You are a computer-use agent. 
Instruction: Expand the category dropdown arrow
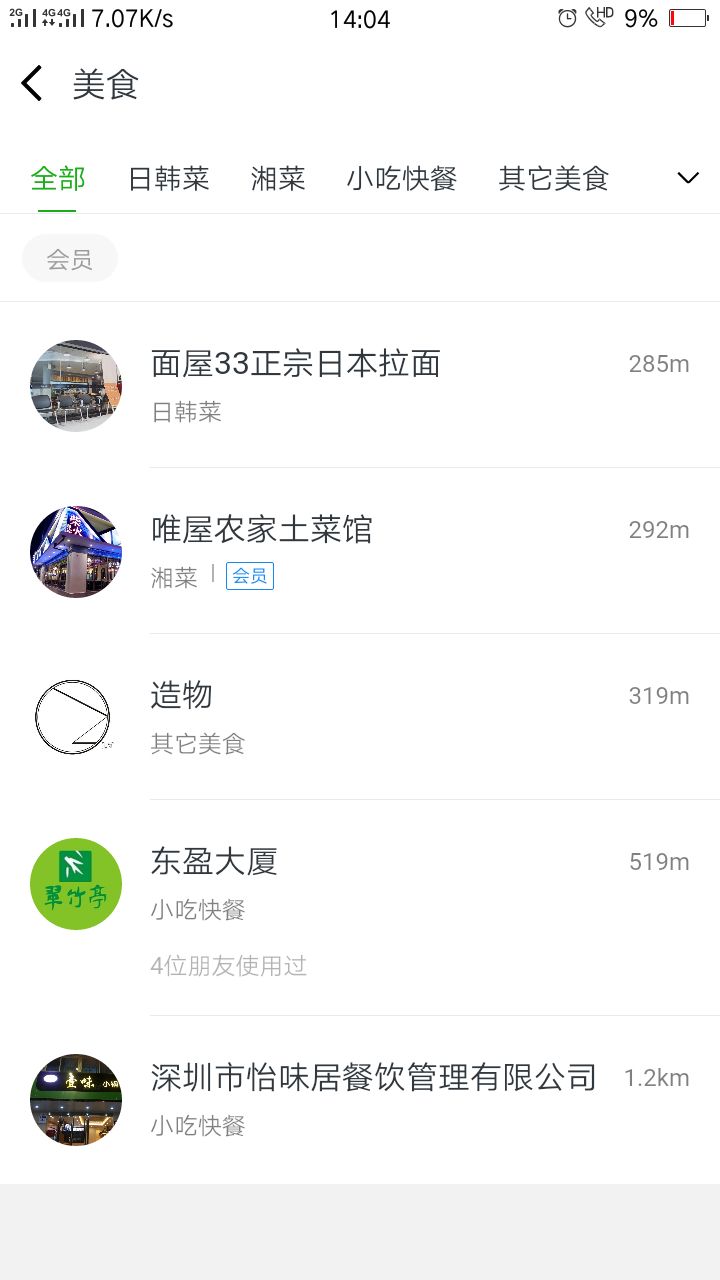point(688,179)
